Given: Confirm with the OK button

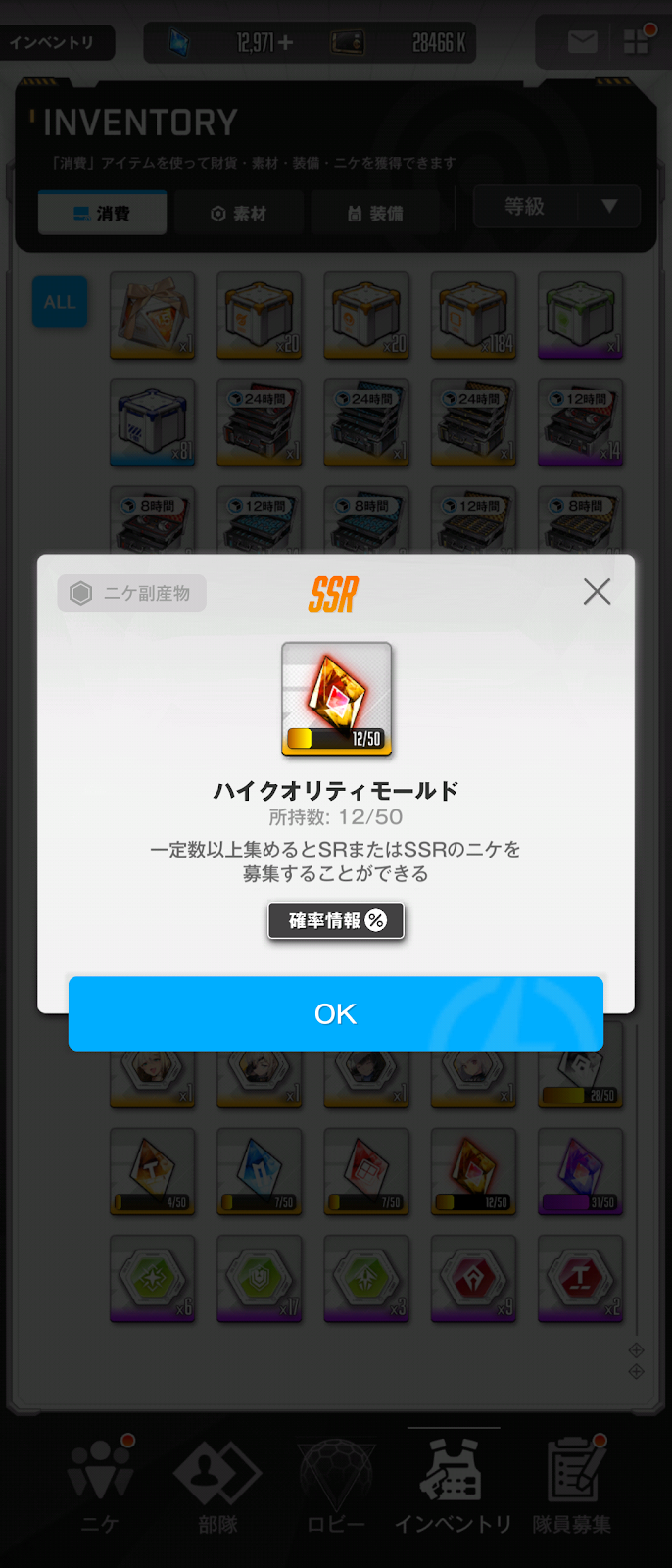Looking at the screenshot, I should point(335,1013).
